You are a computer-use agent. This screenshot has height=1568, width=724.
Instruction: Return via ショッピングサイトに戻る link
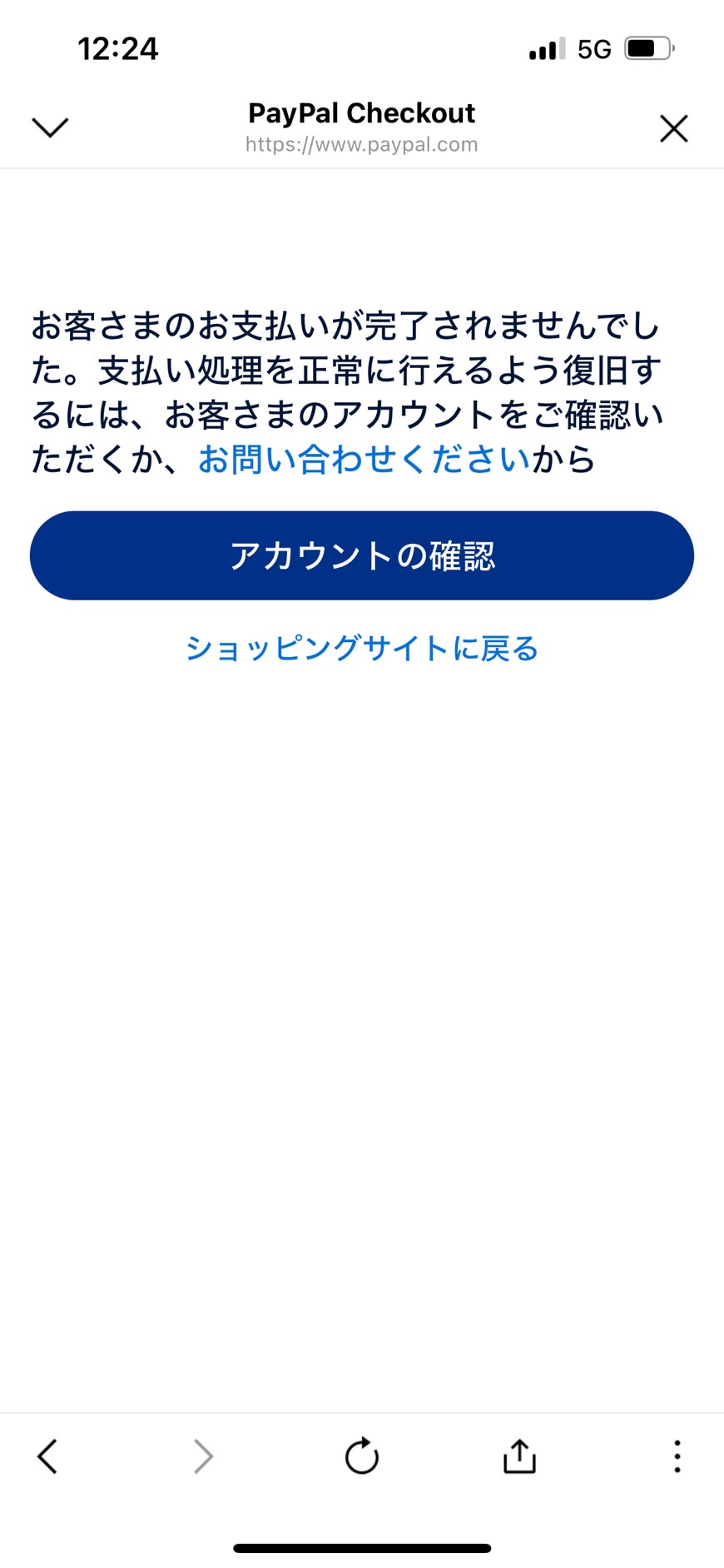click(362, 648)
